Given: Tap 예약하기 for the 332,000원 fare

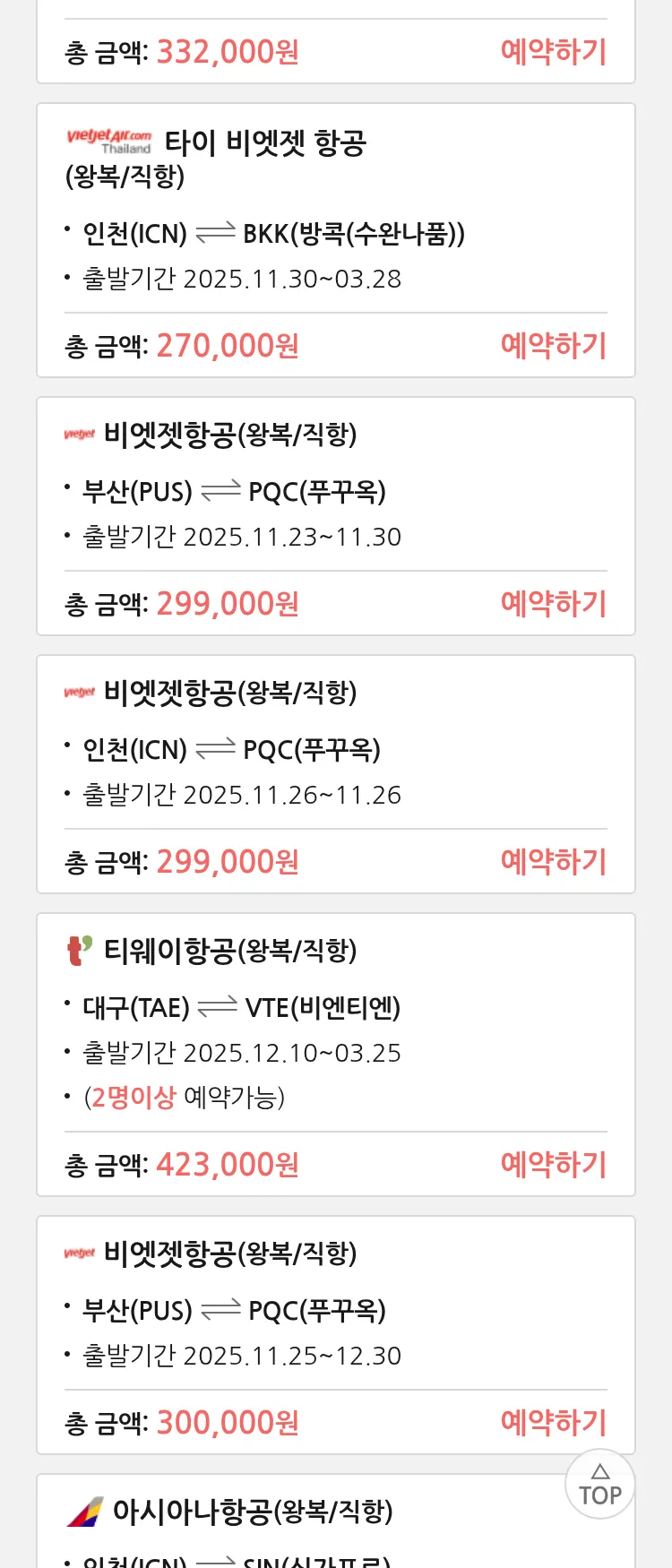Looking at the screenshot, I should coord(553,52).
